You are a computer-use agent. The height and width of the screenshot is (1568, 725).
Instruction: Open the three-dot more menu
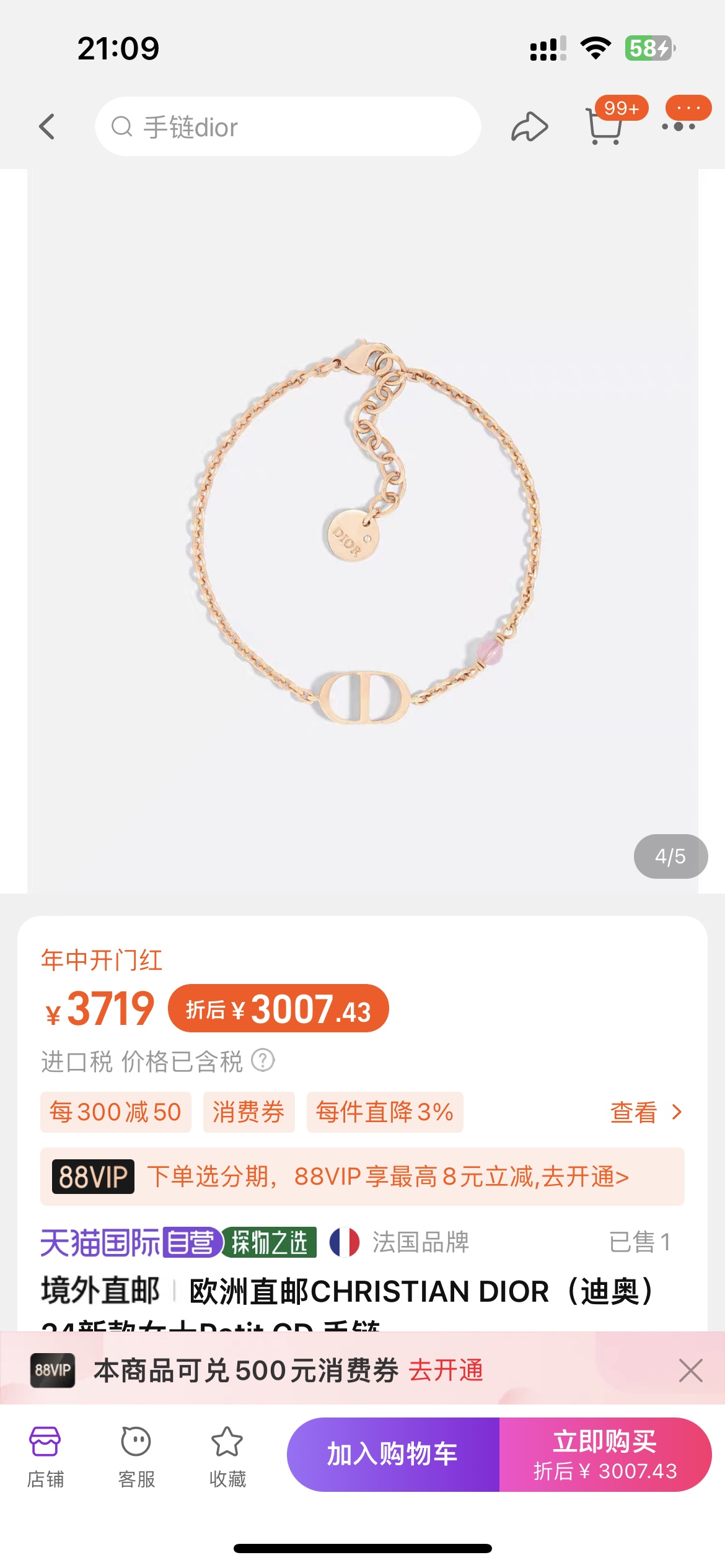[679, 126]
